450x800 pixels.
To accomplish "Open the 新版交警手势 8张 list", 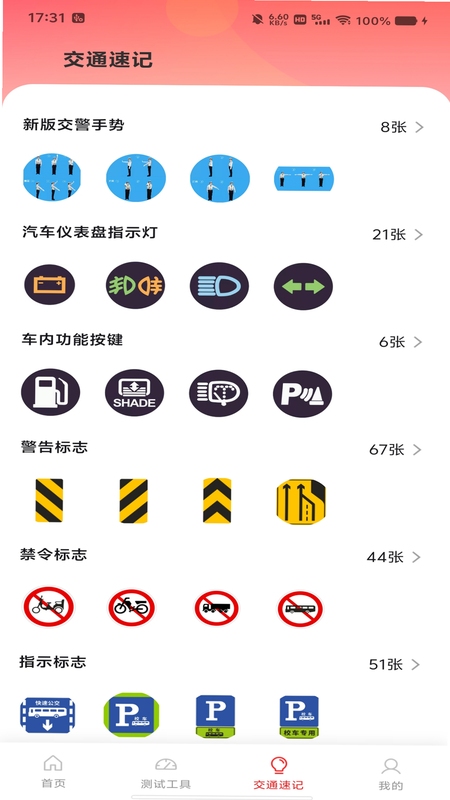I will coord(402,127).
